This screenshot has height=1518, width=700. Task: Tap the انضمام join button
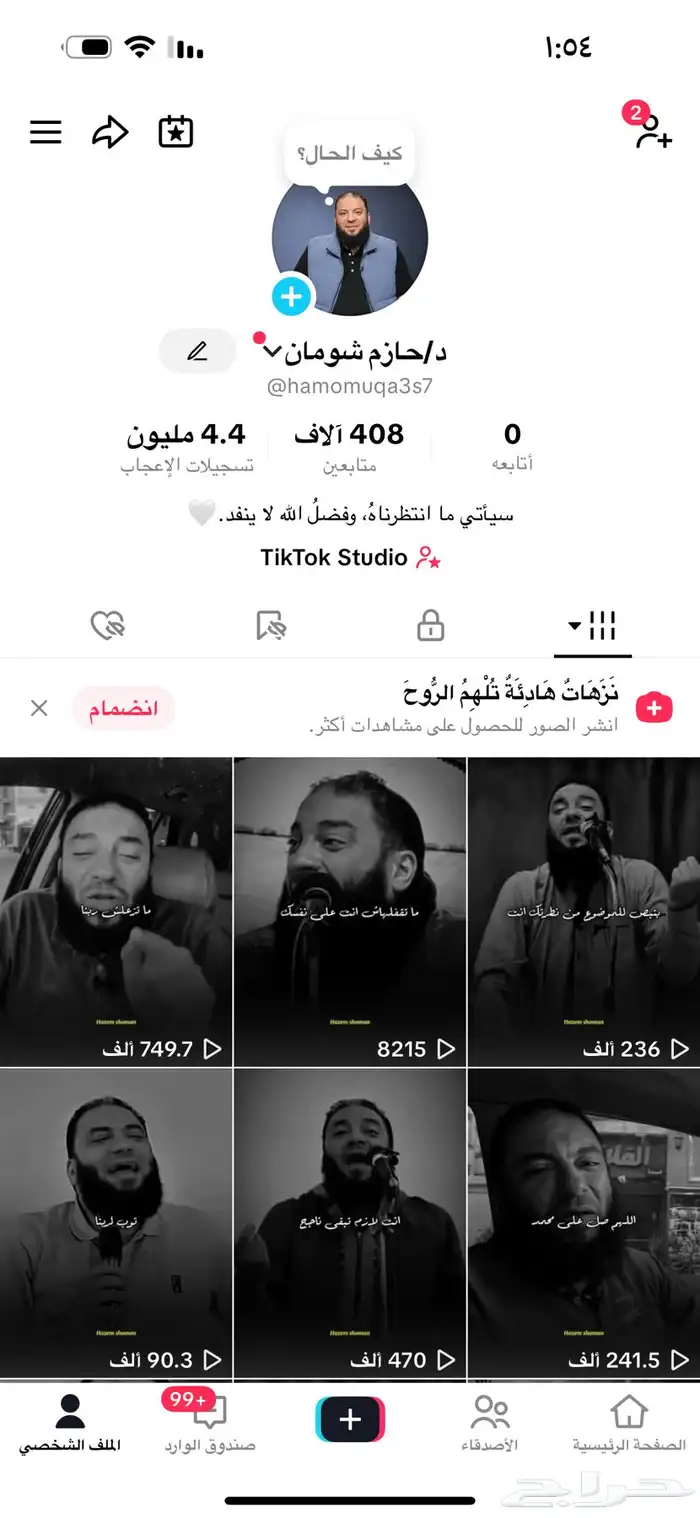coord(123,709)
